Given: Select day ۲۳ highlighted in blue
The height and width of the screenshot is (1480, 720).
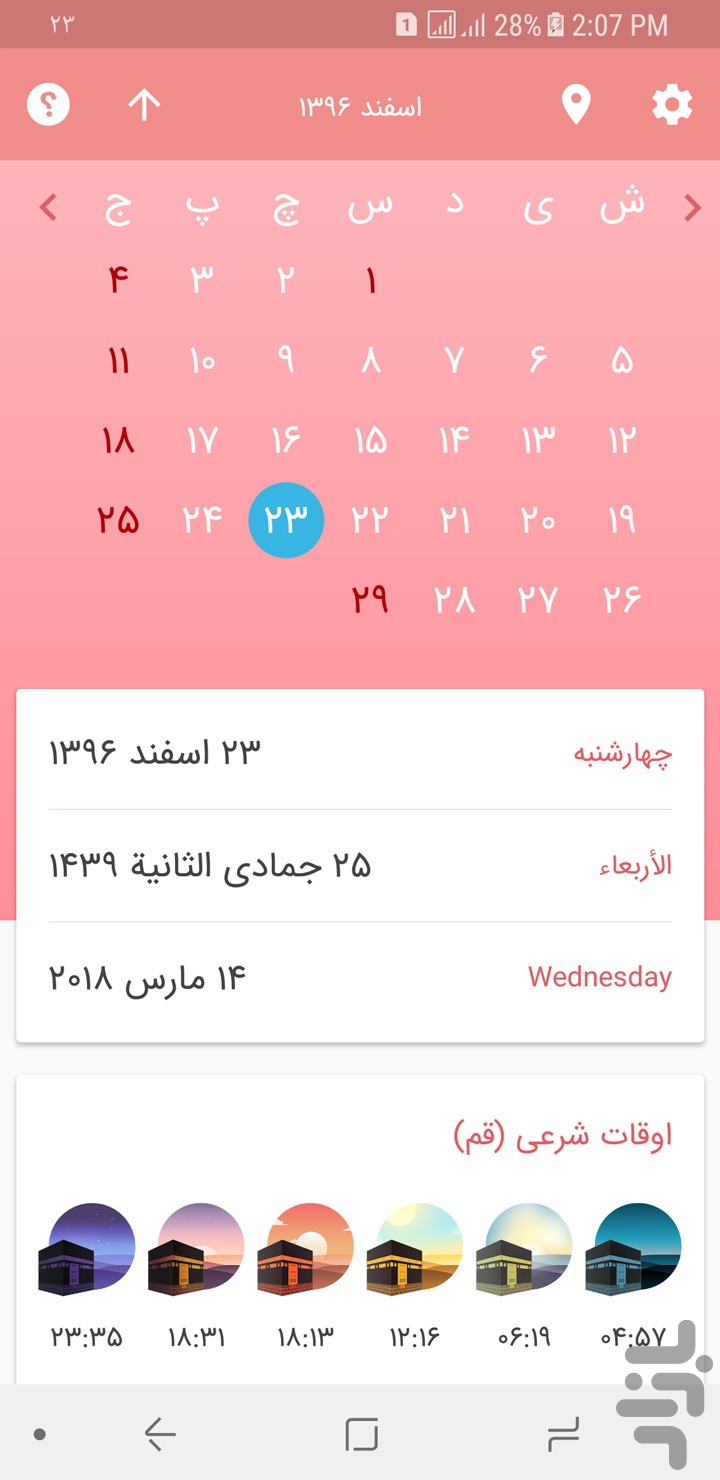Looking at the screenshot, I should [x=286, y=520].
